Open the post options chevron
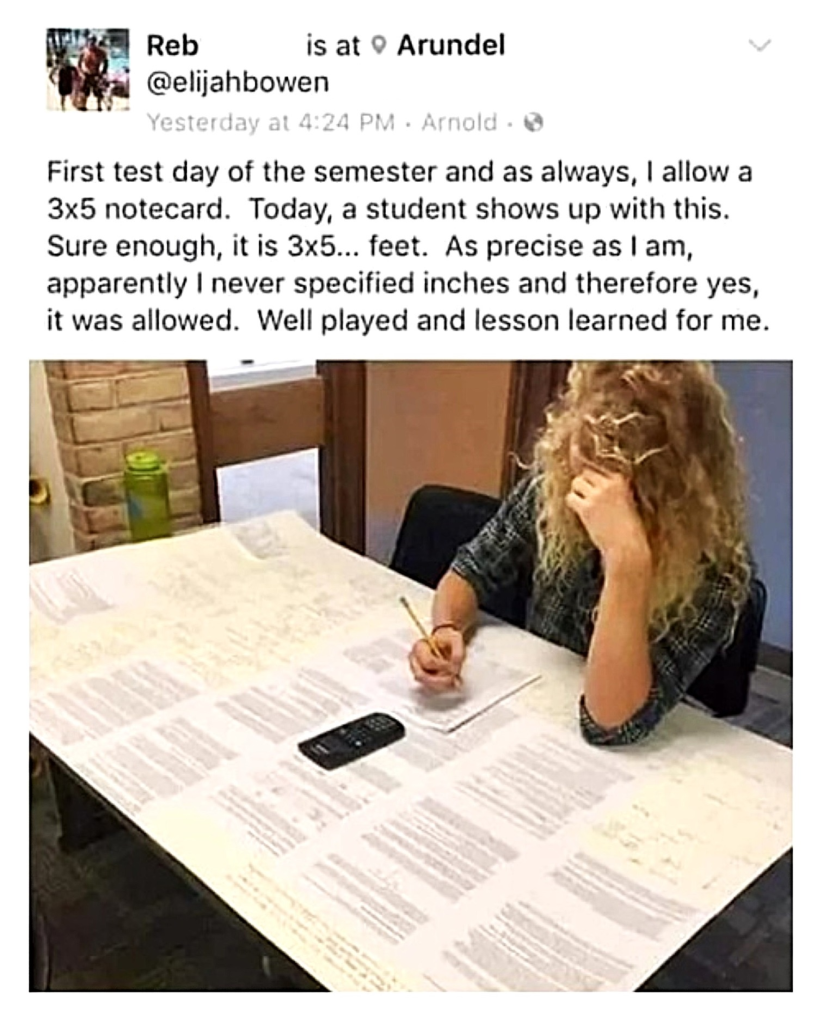The image size is (823, 1024). 761,46
